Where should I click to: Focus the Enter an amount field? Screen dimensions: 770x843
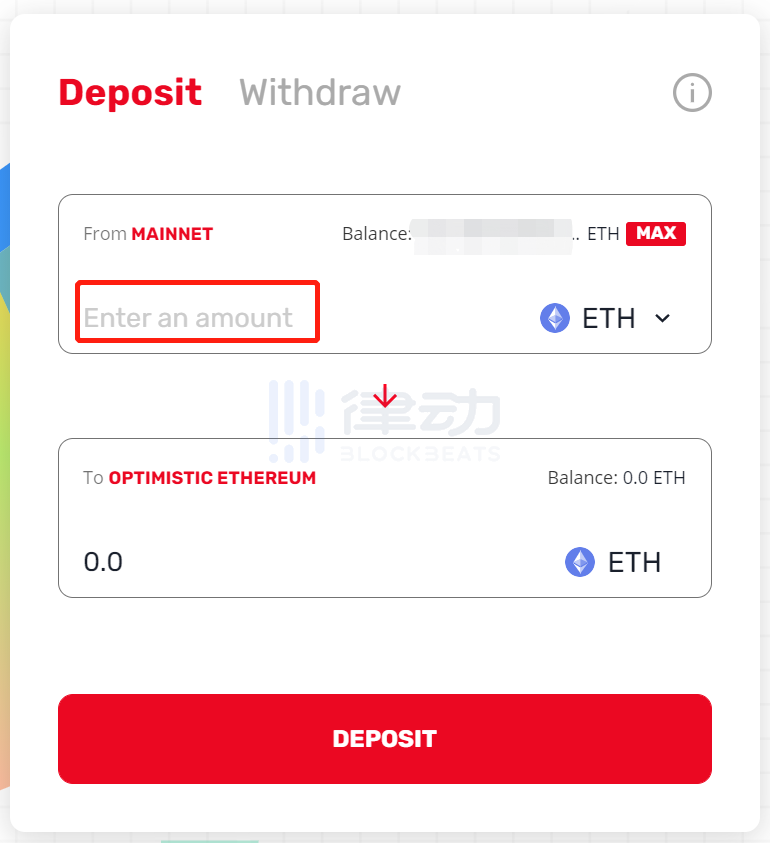(x=197, y=318)
